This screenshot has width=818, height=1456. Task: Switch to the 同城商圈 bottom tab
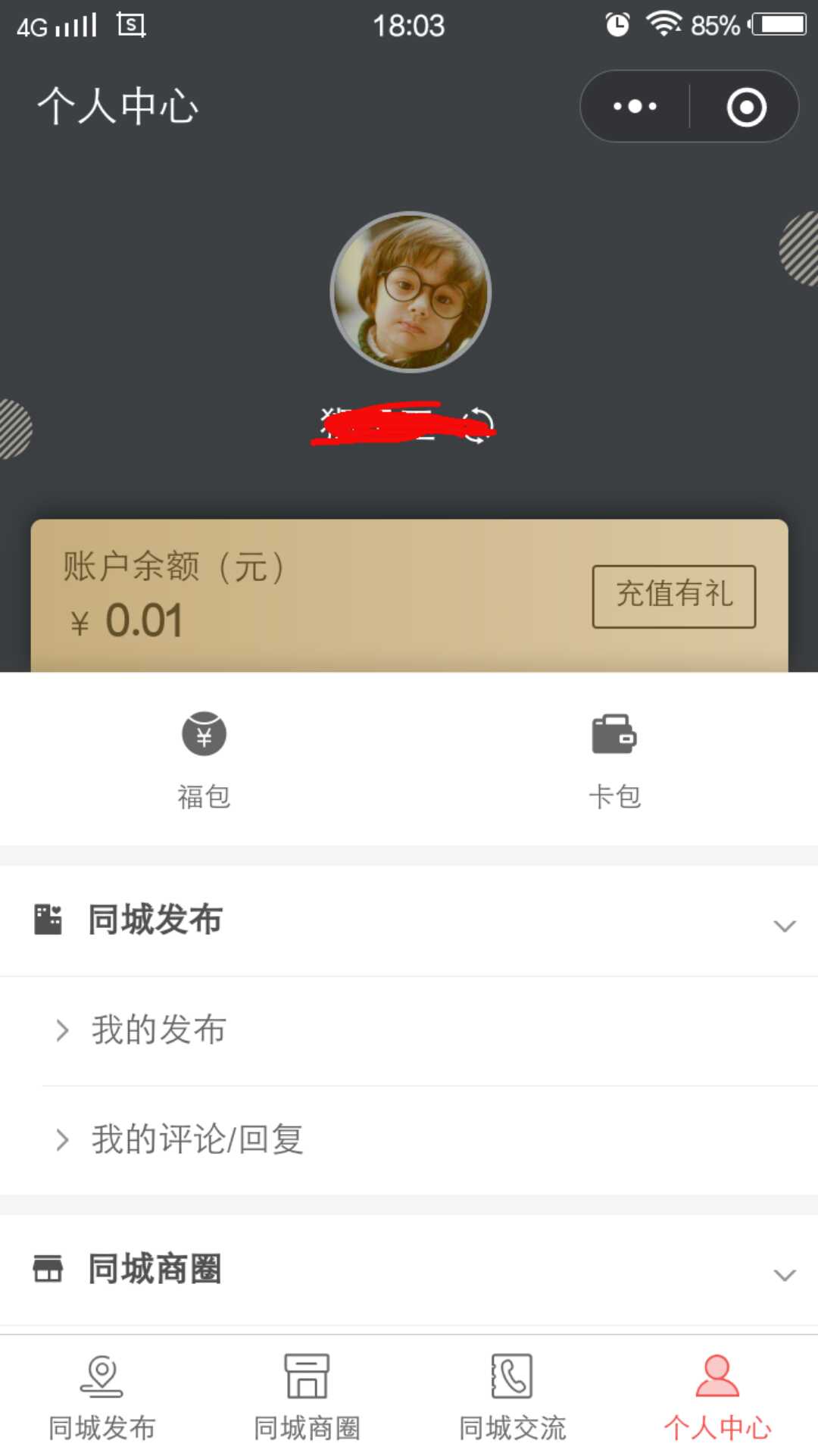307,1398
